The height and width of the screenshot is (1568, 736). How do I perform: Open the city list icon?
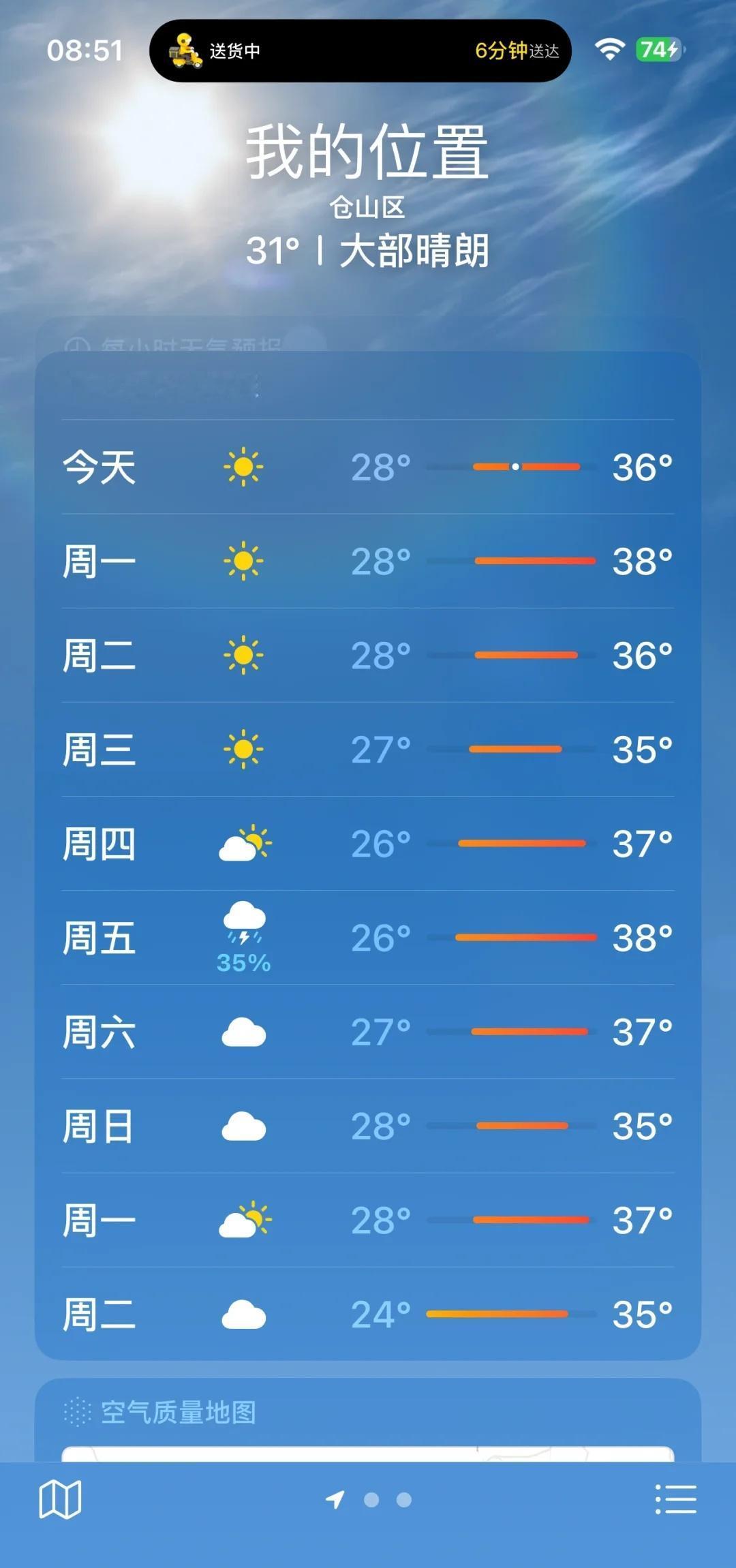(x=675, y=1498)
